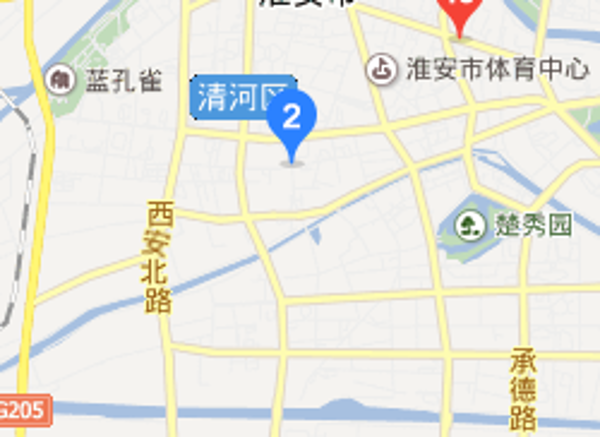Select the red map pin

tap(460, 13)
